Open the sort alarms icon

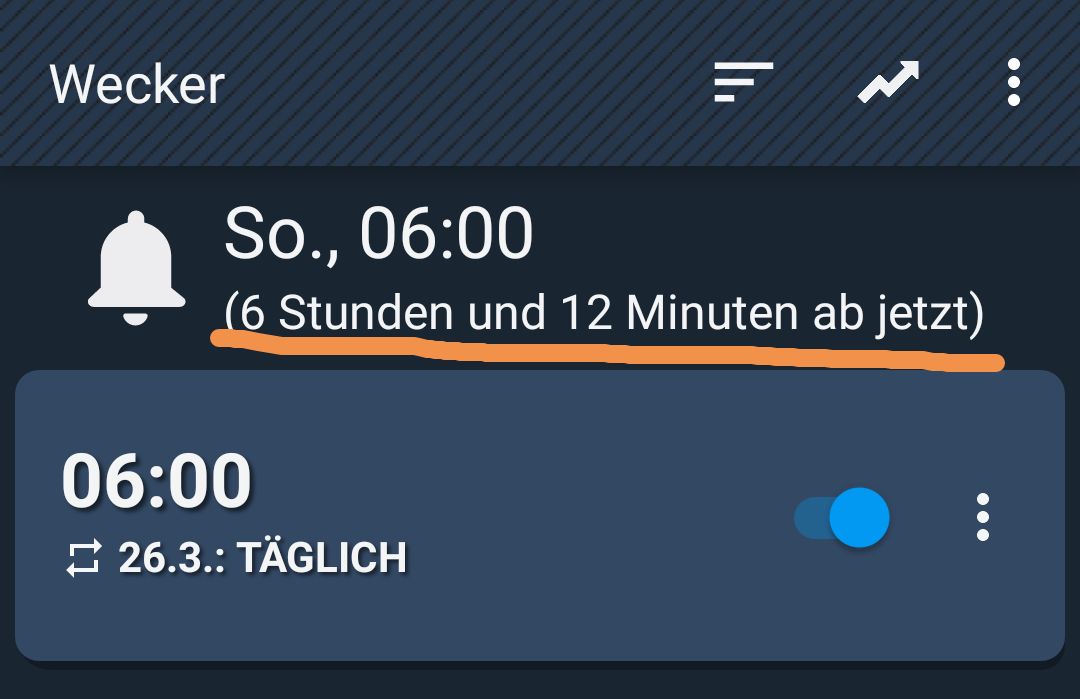tap(743, 82)
